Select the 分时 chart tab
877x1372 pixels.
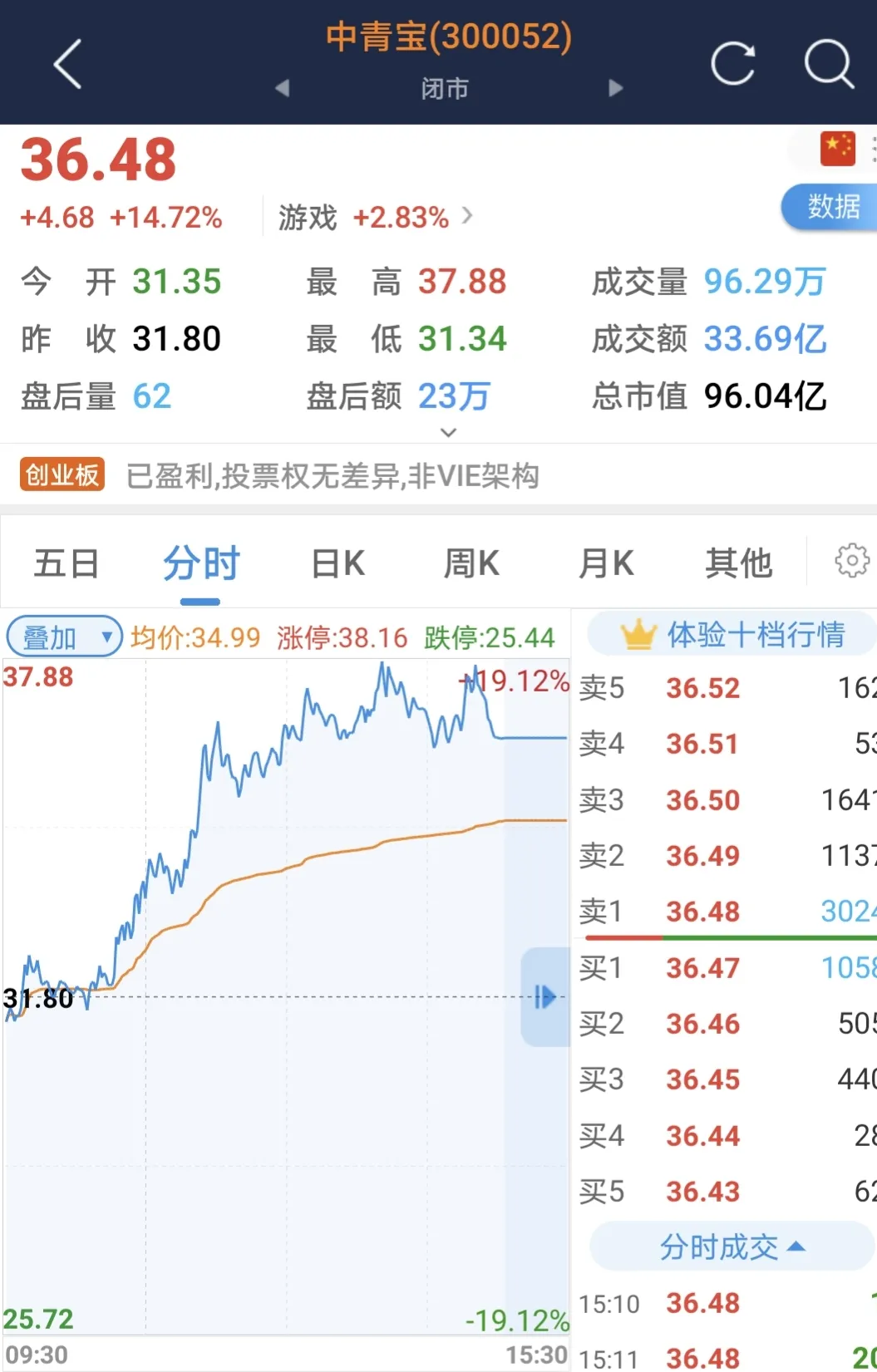click(x=200, y=563)
